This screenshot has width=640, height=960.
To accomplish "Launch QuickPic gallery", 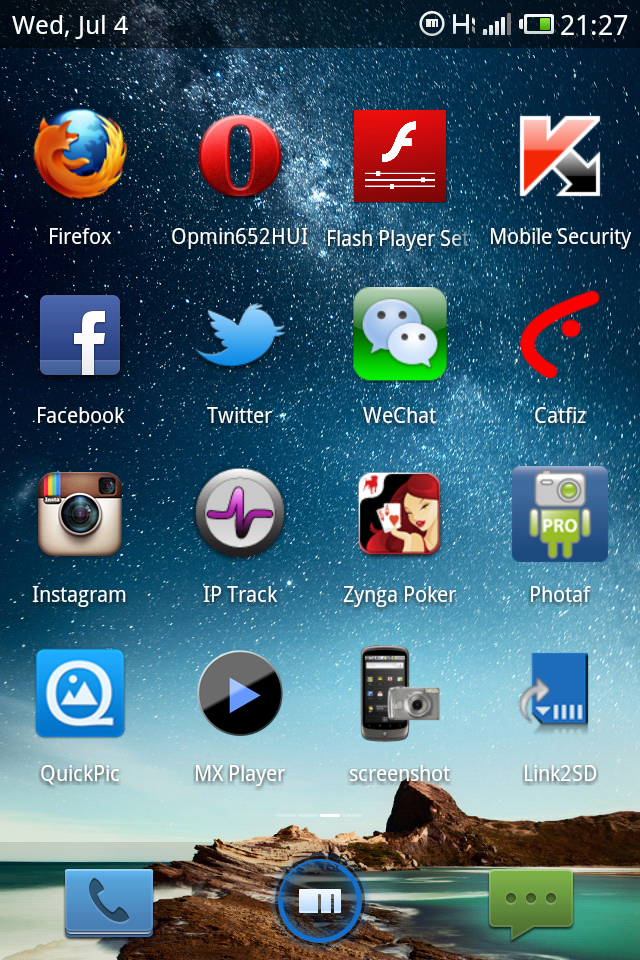I will [x=80, y=693].
